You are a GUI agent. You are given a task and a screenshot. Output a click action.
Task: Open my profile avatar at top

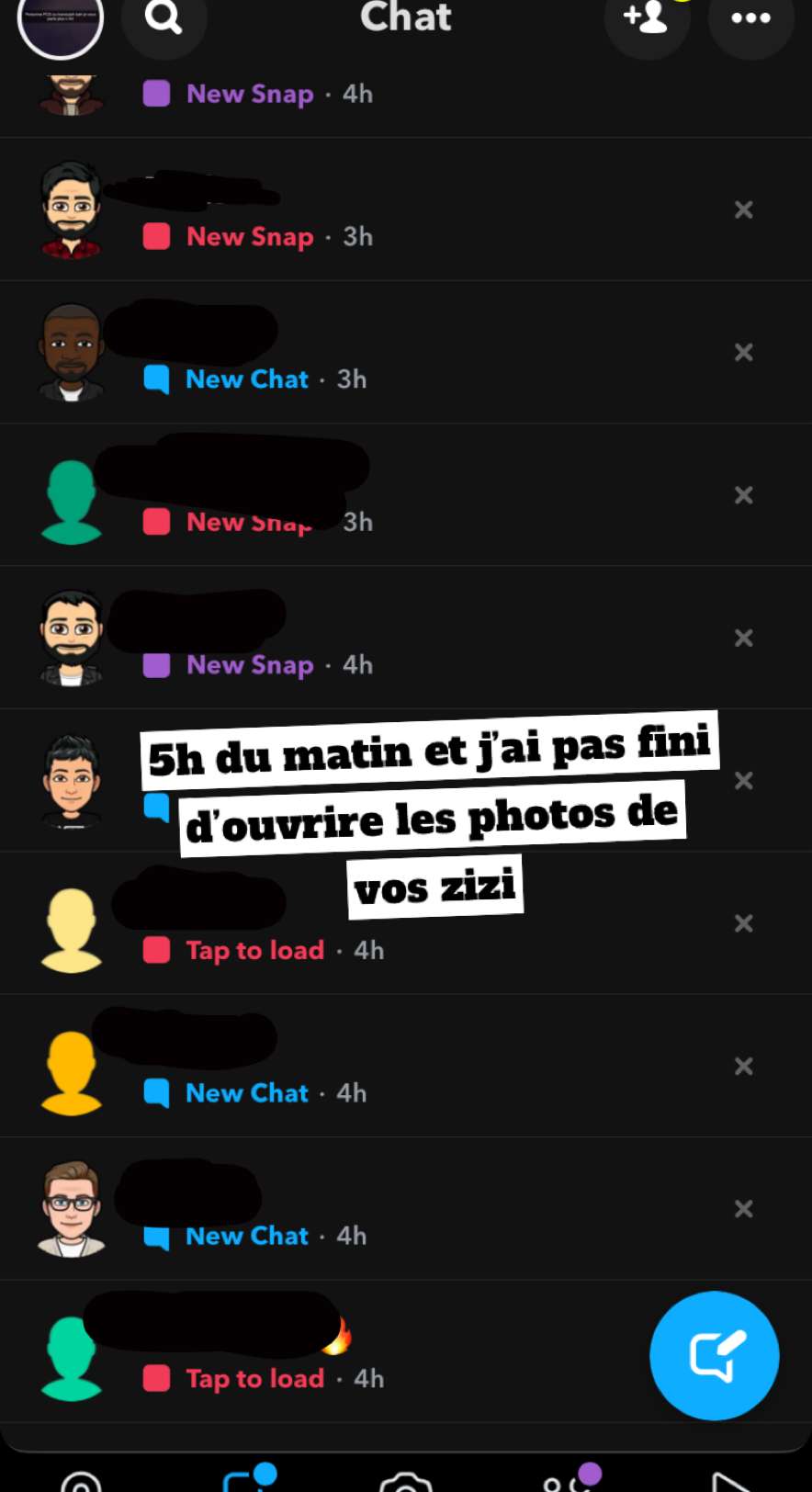click(61, 17)
